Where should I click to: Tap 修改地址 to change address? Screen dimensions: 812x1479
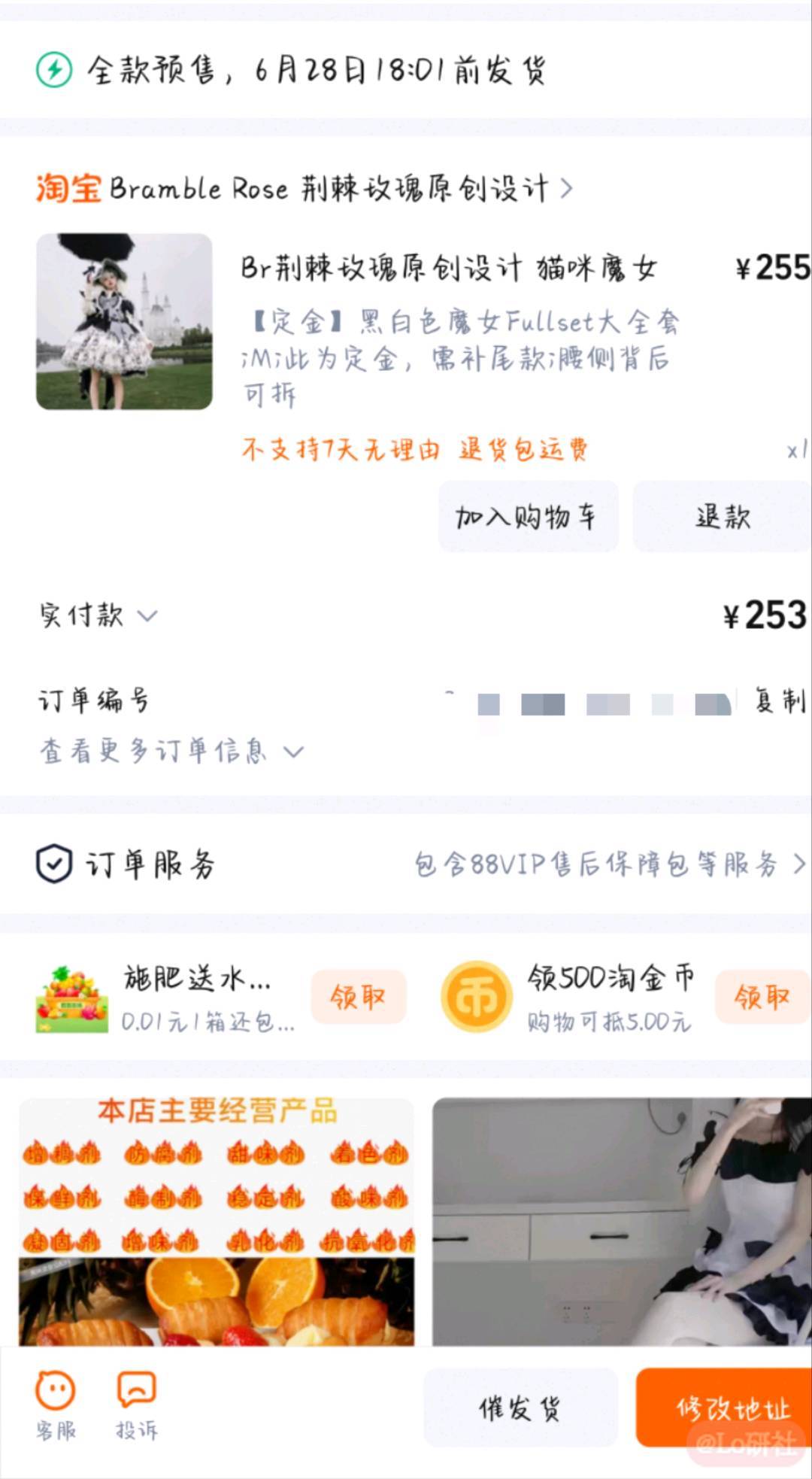pos(723,1408)
